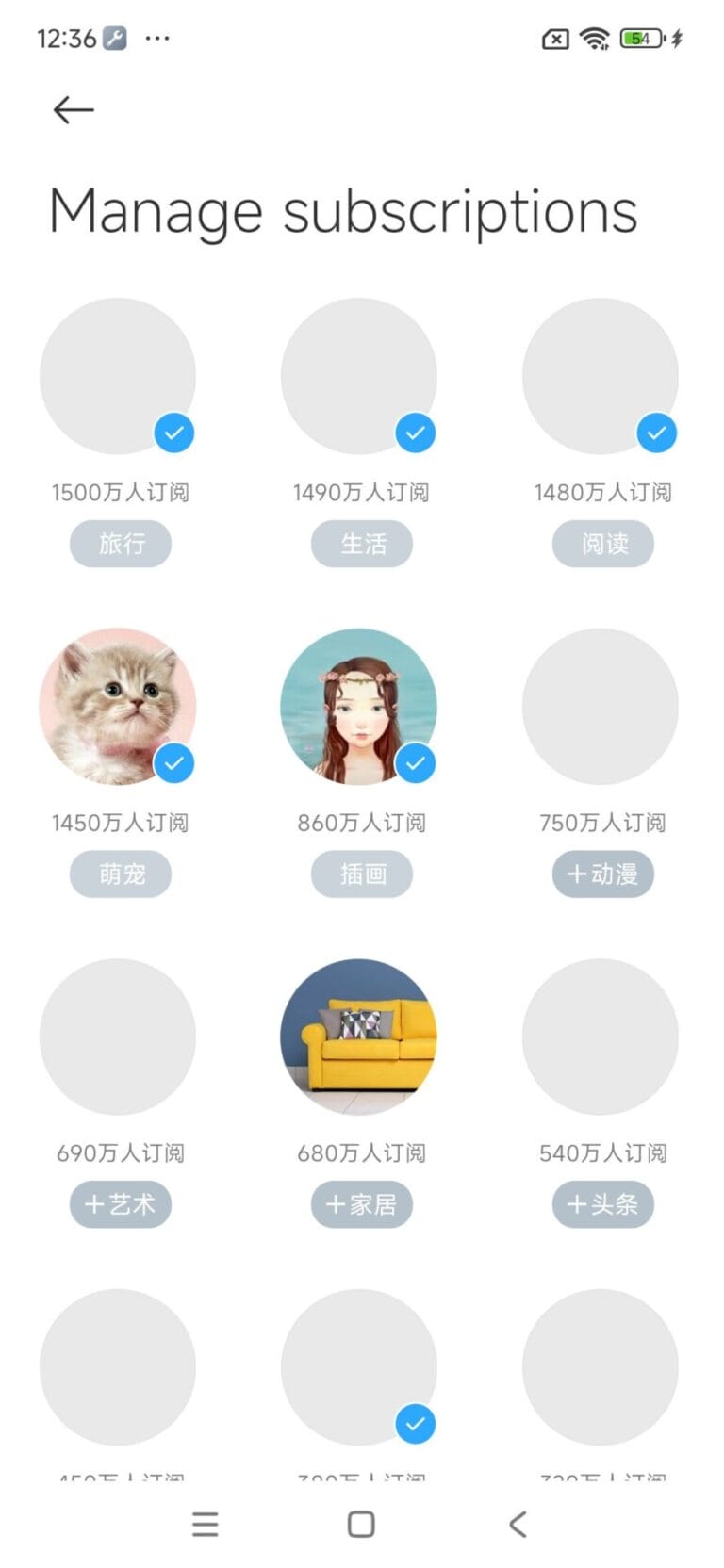Toggle off the checkmark on 生活 channel
Viewport: 724px width, 1568px height.
(x=415, y=433)
